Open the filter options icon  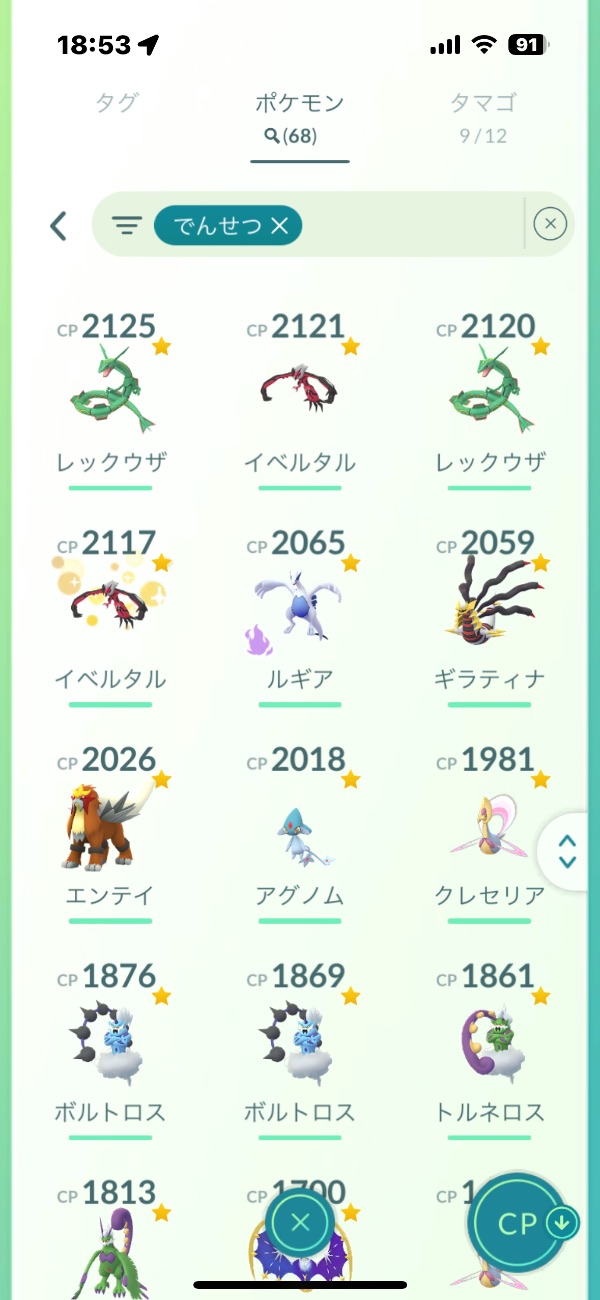[126, 226]
